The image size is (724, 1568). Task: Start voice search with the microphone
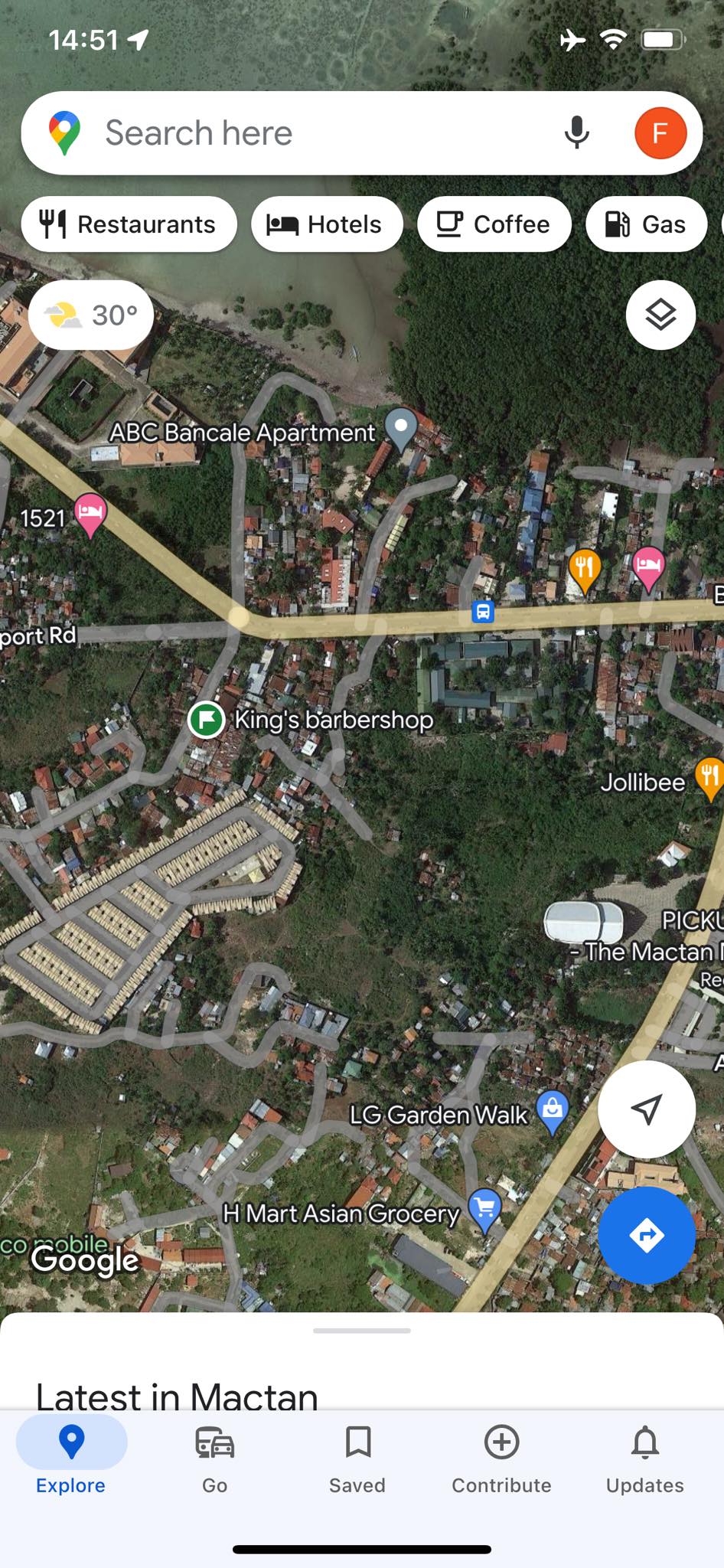[577, 133]
